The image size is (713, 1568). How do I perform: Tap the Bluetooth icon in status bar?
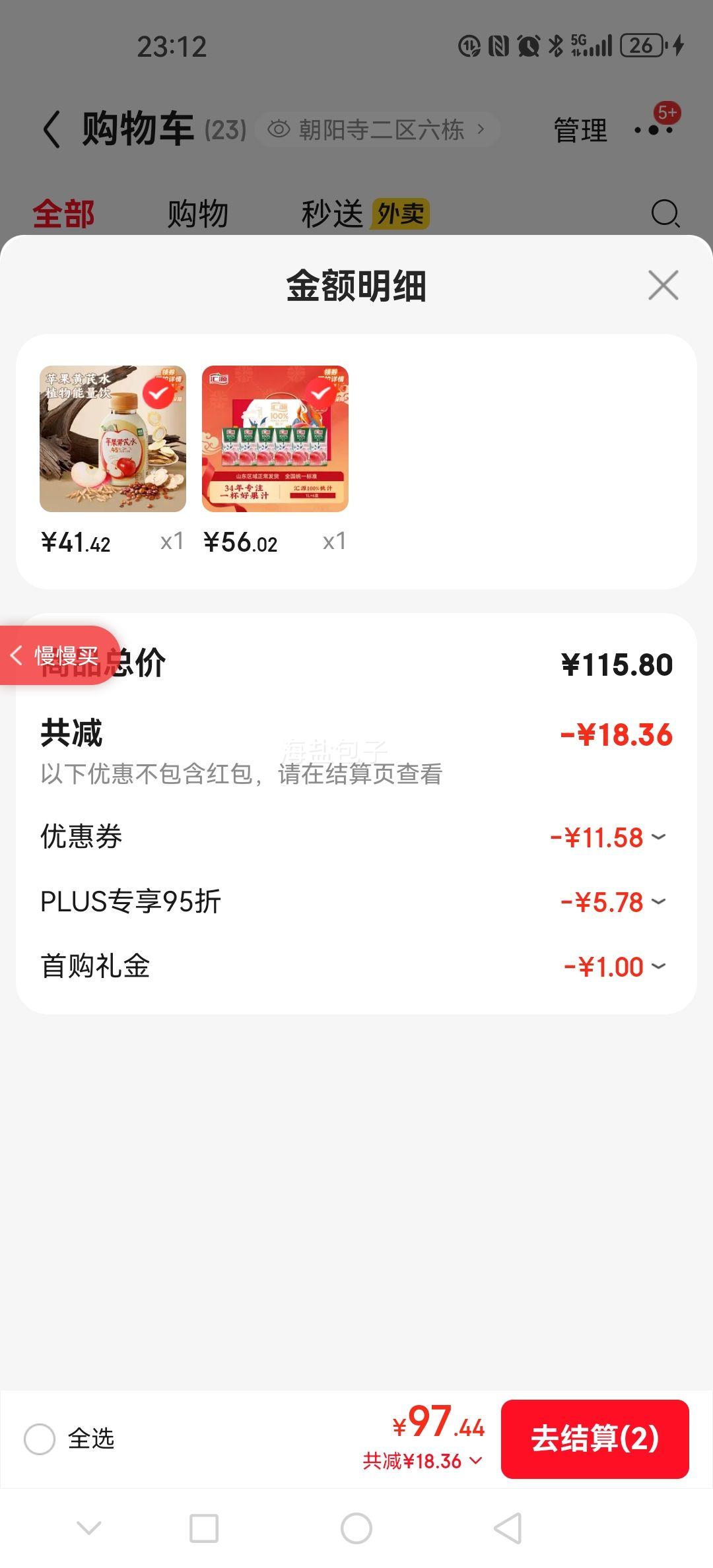pos(555,45)
